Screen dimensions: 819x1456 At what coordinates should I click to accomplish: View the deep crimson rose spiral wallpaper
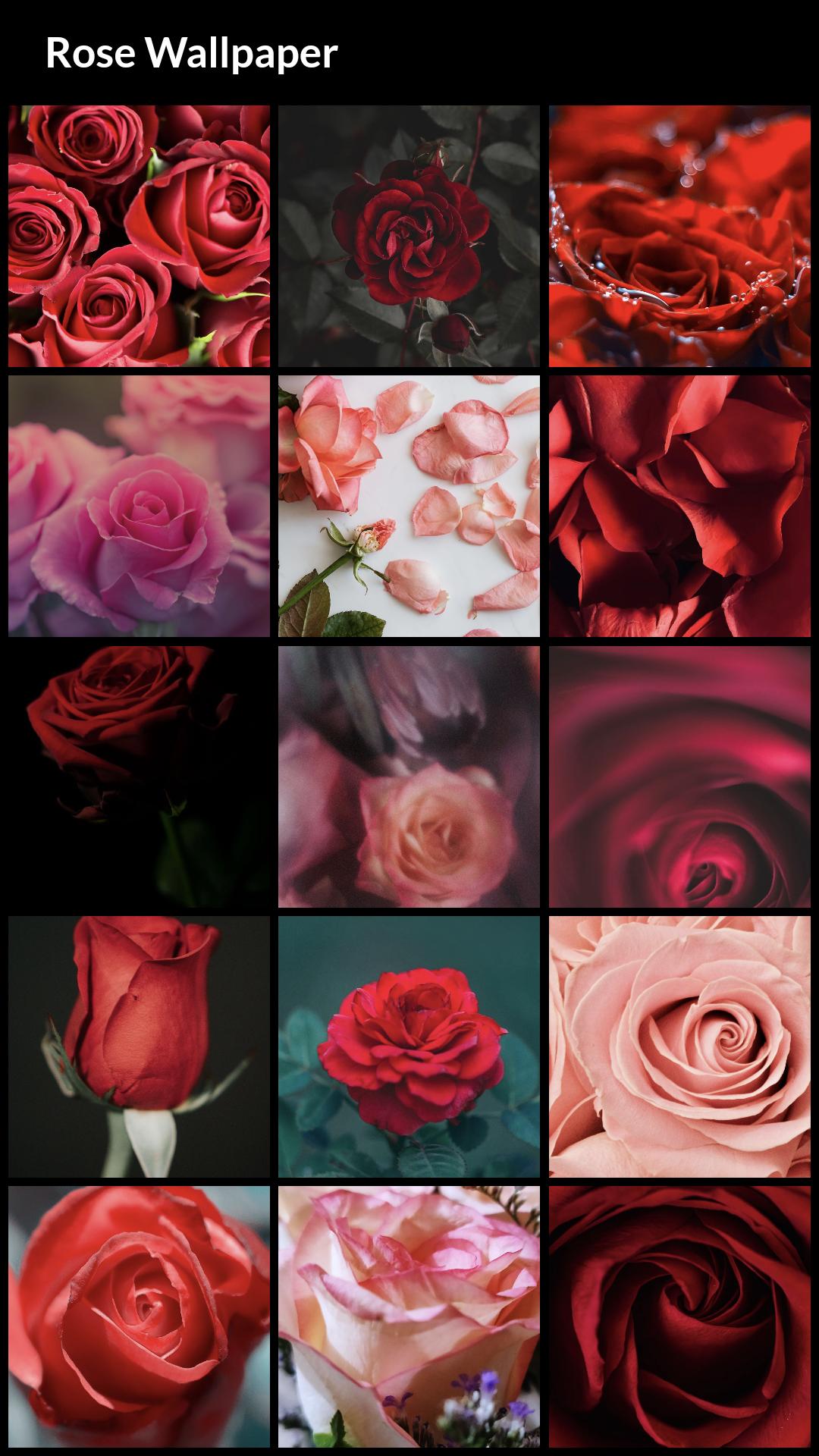[x=679, y=1316]
